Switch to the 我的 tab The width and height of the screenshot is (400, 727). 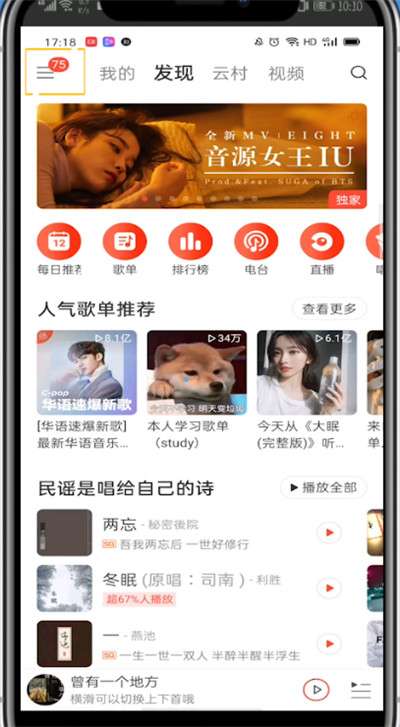tap(117, 74)
